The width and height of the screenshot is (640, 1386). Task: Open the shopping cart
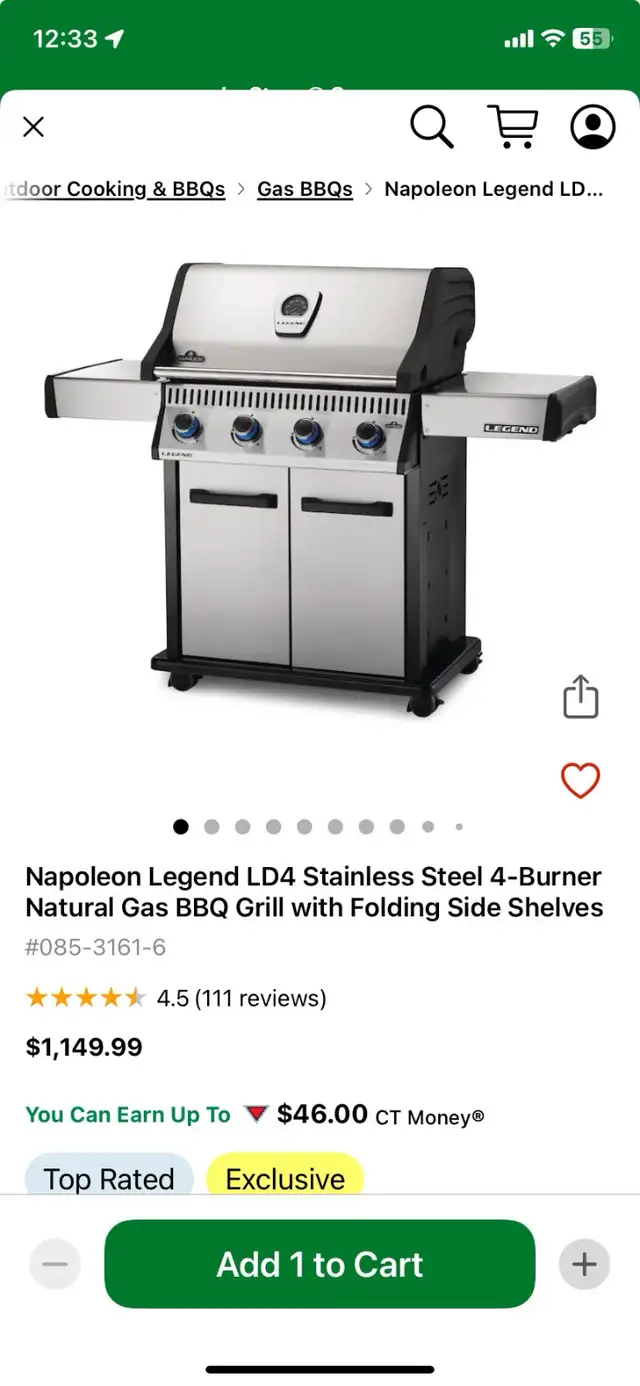pyautogui.click(x=513, y=127)
